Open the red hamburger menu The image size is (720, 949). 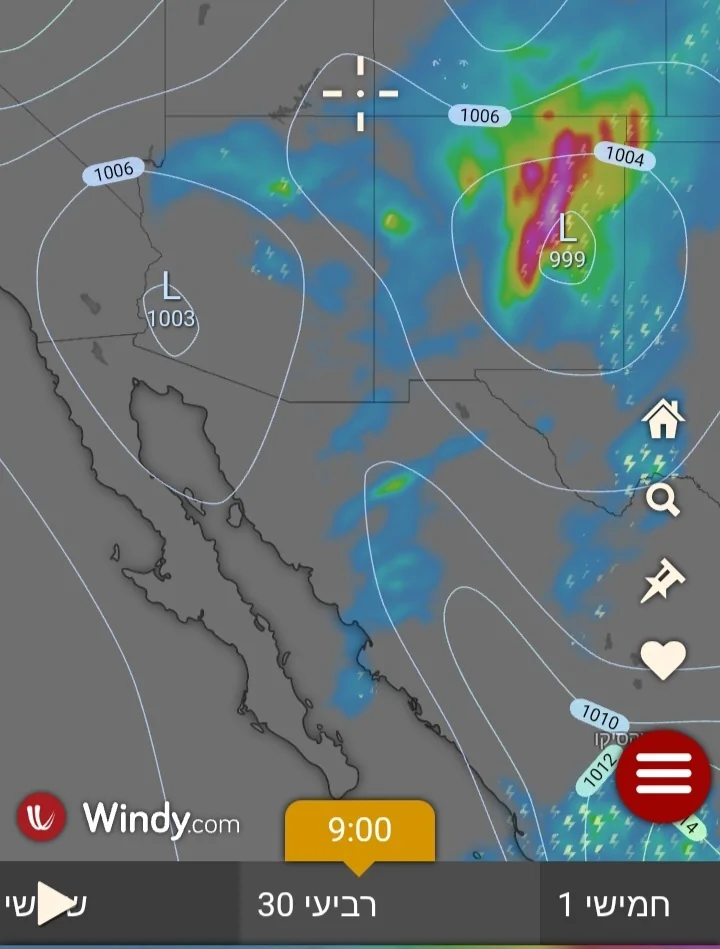coord(663,776)
